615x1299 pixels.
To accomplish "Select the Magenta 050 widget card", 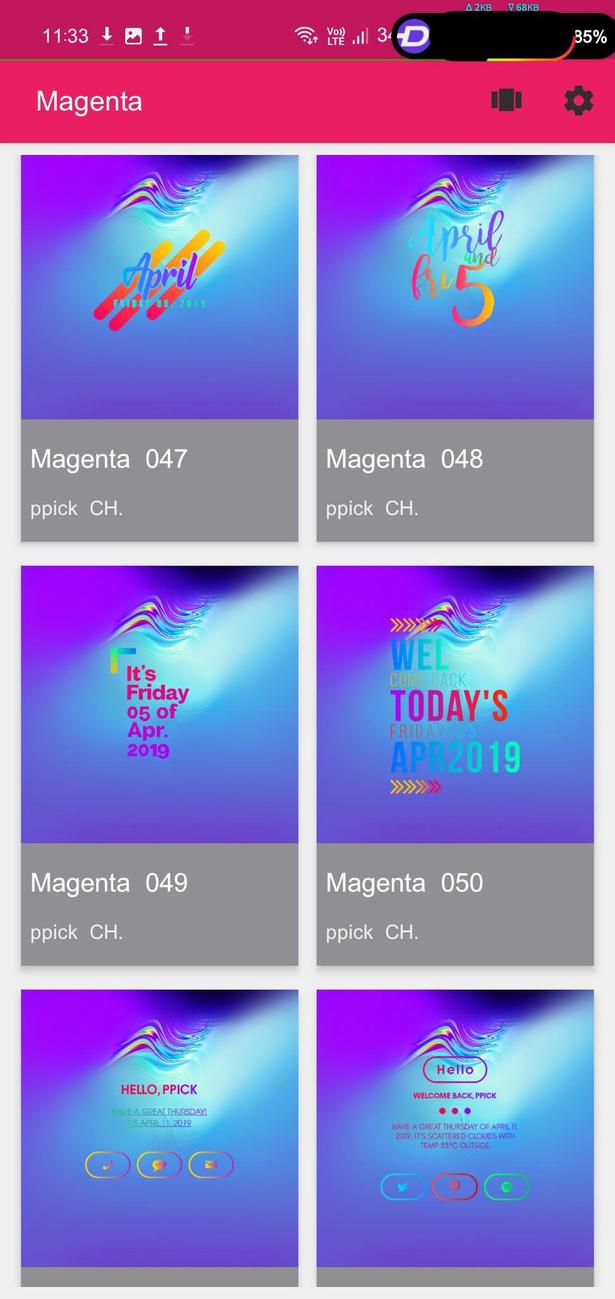I will click(455, 765).
